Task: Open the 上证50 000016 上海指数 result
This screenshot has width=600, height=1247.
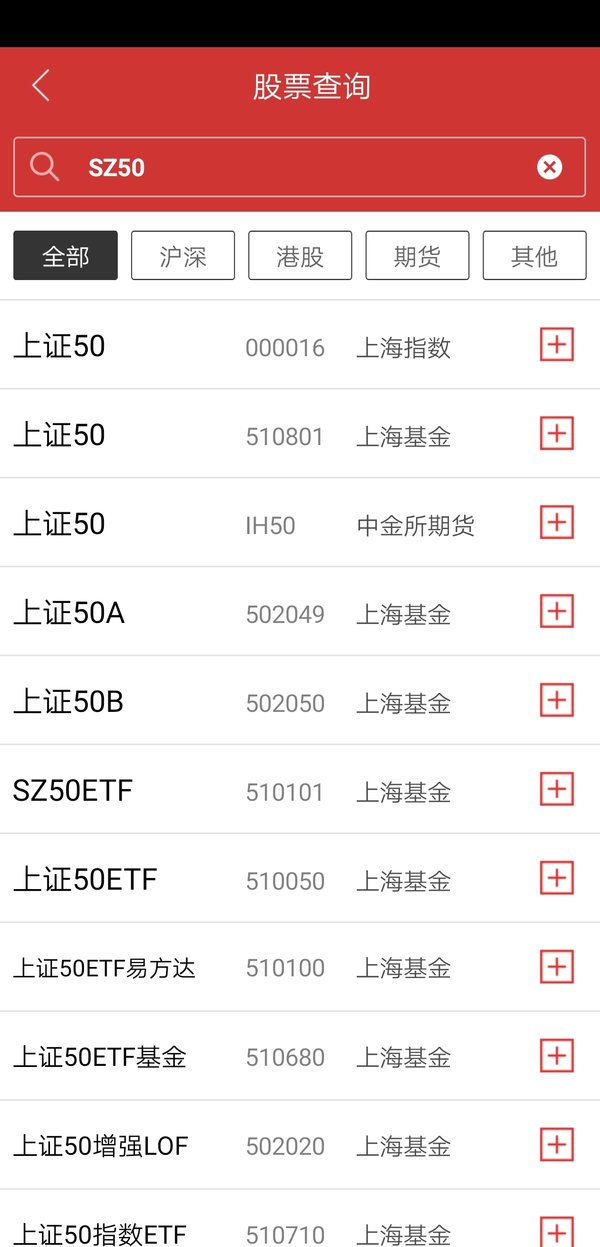Action: click(300, 345)
